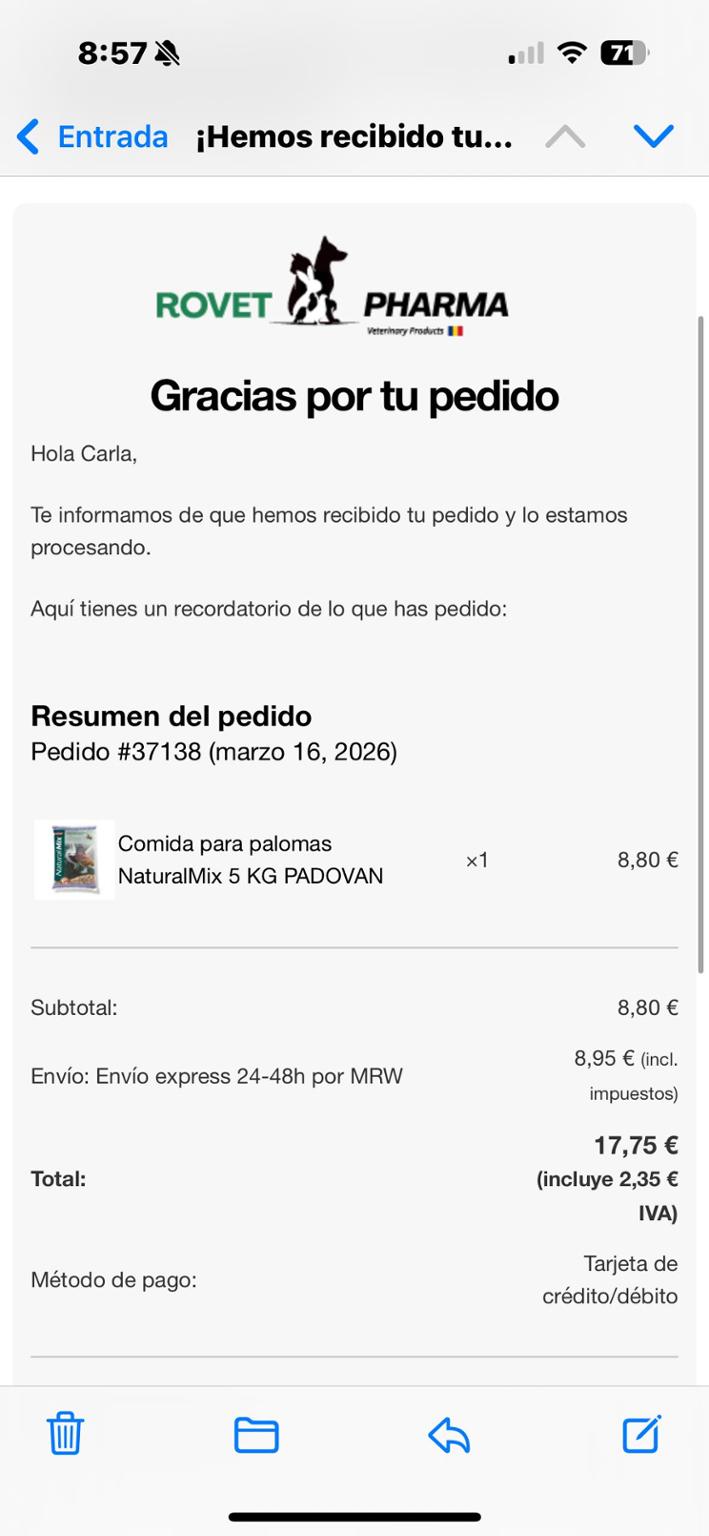Compose a new email
The image size is (709, 1536).
click(641, 1434)
